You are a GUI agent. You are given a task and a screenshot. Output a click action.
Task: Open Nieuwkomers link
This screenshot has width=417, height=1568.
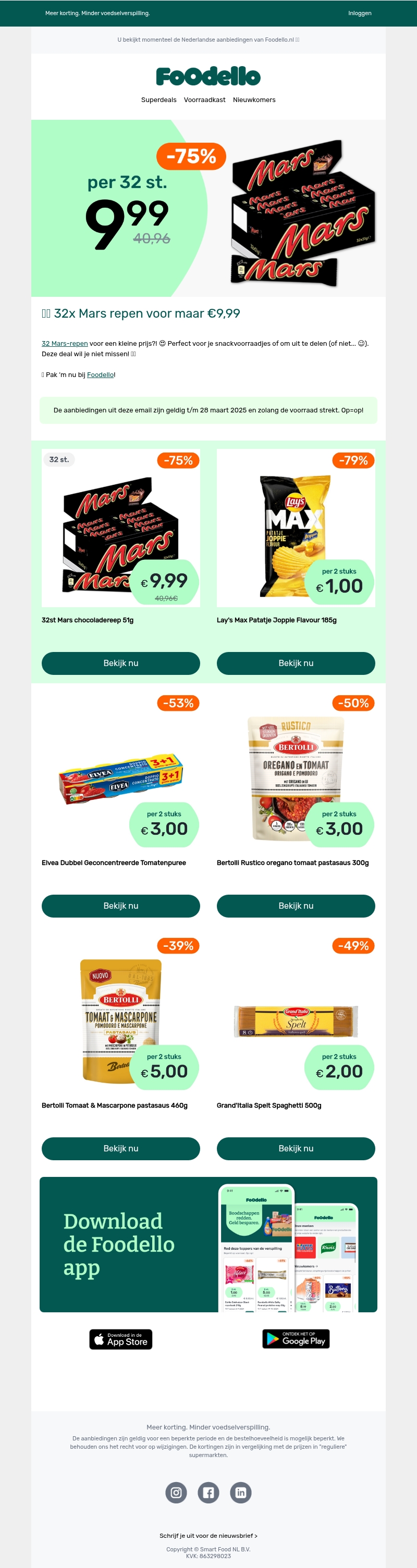tap(254, 100)
